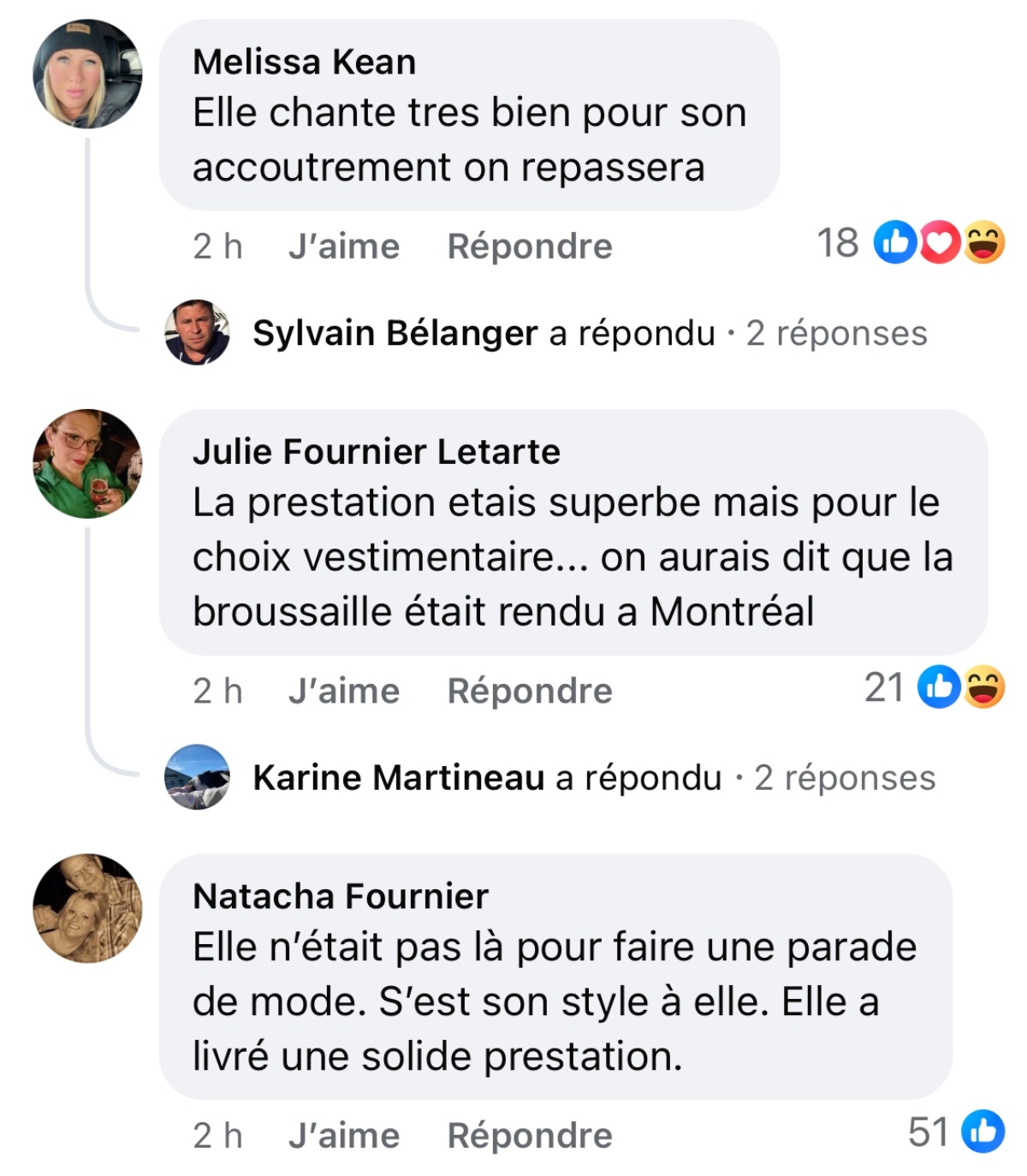Open Natacha Fournier's profile picture
This screenshot has width=1027, height=1176.
pyautogui.click(x=87, y=908)
